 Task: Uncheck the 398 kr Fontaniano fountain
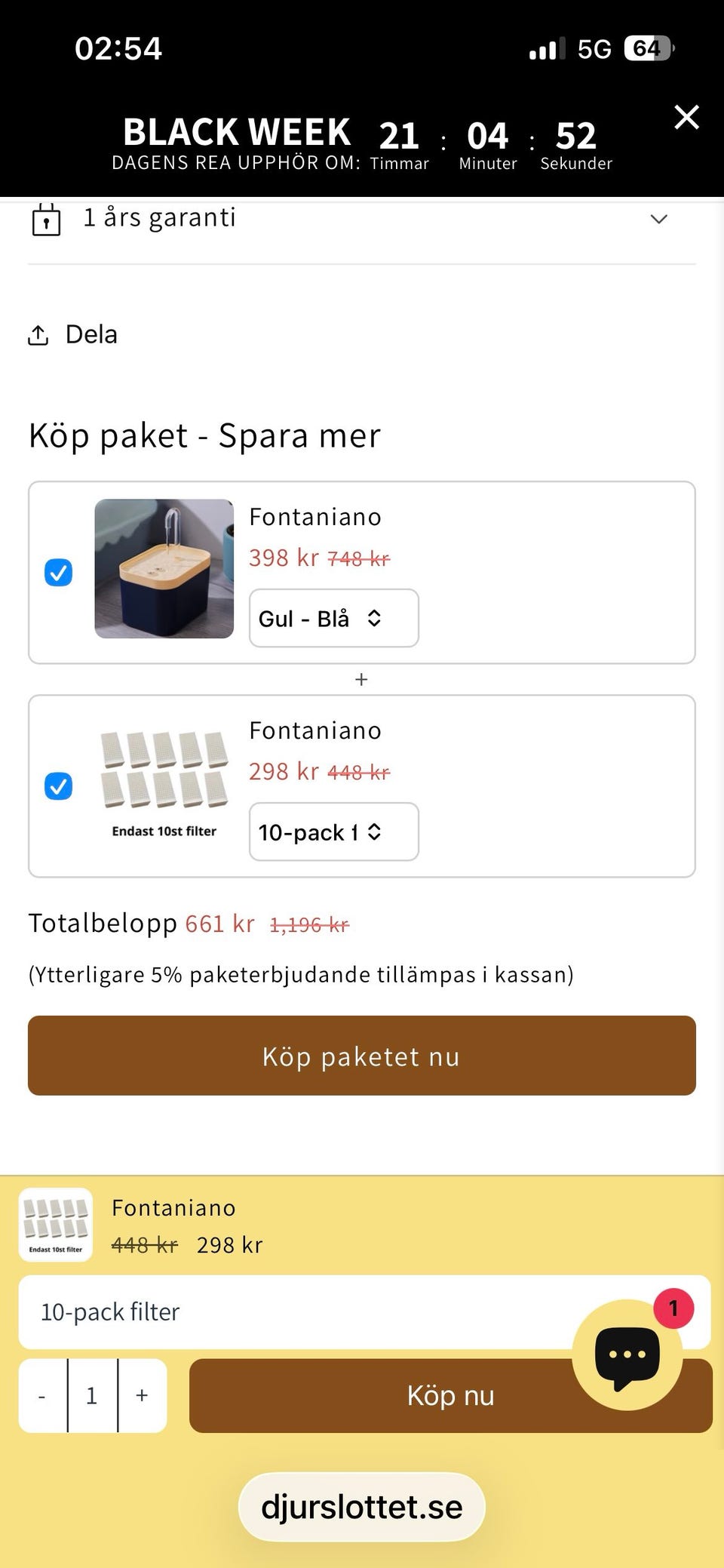59,573
